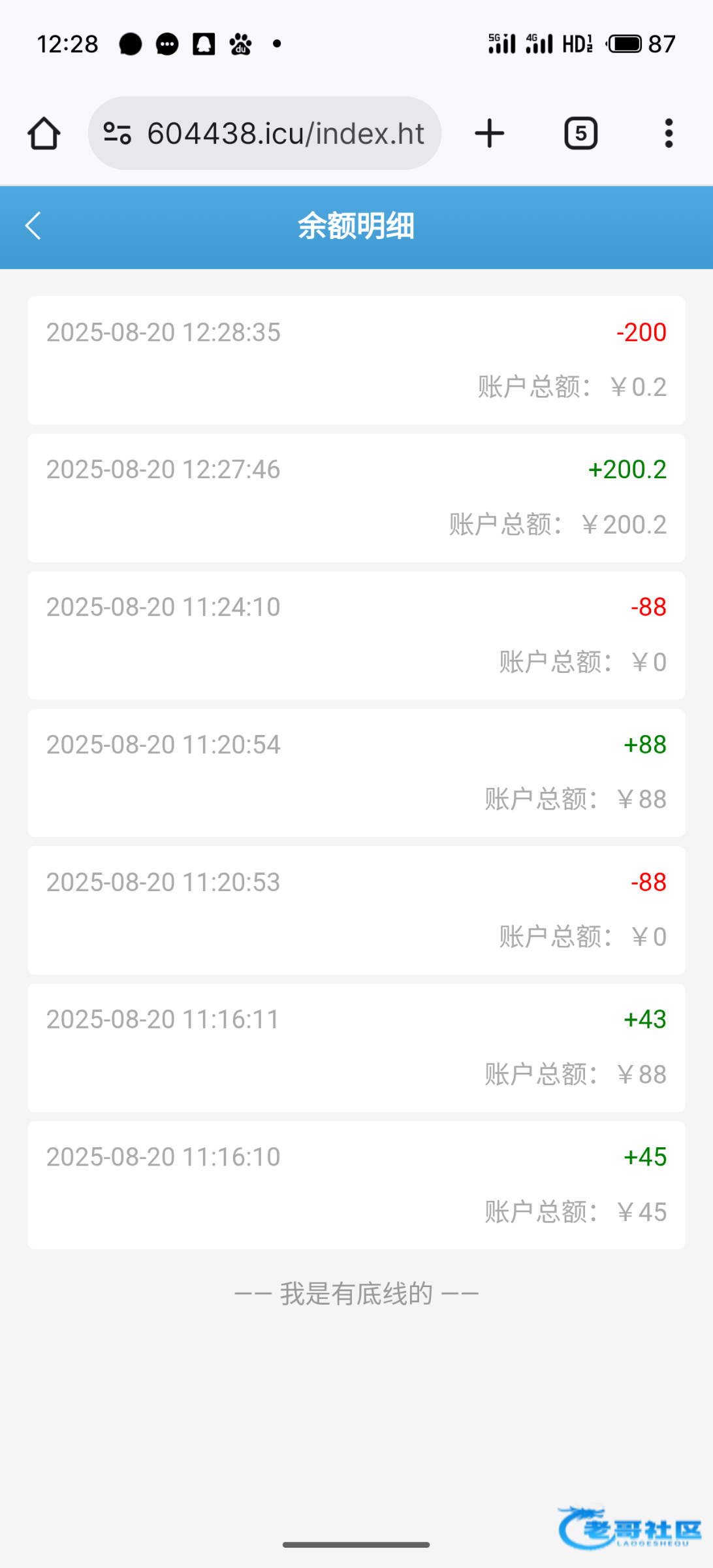Tap the 604438.icu address bar
713x1568 pixels.
coord(285,134)
